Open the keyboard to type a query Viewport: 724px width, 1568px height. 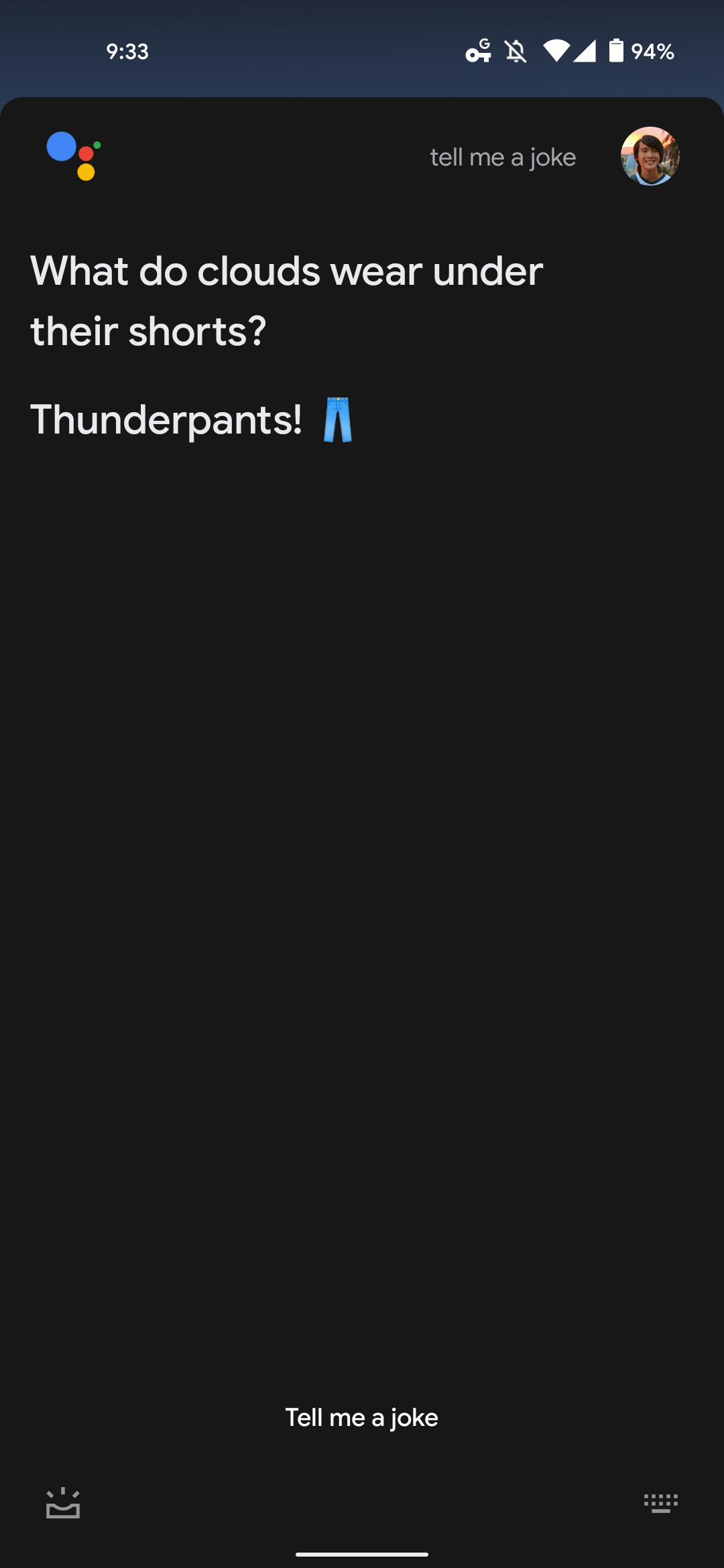coord(660,1503)
